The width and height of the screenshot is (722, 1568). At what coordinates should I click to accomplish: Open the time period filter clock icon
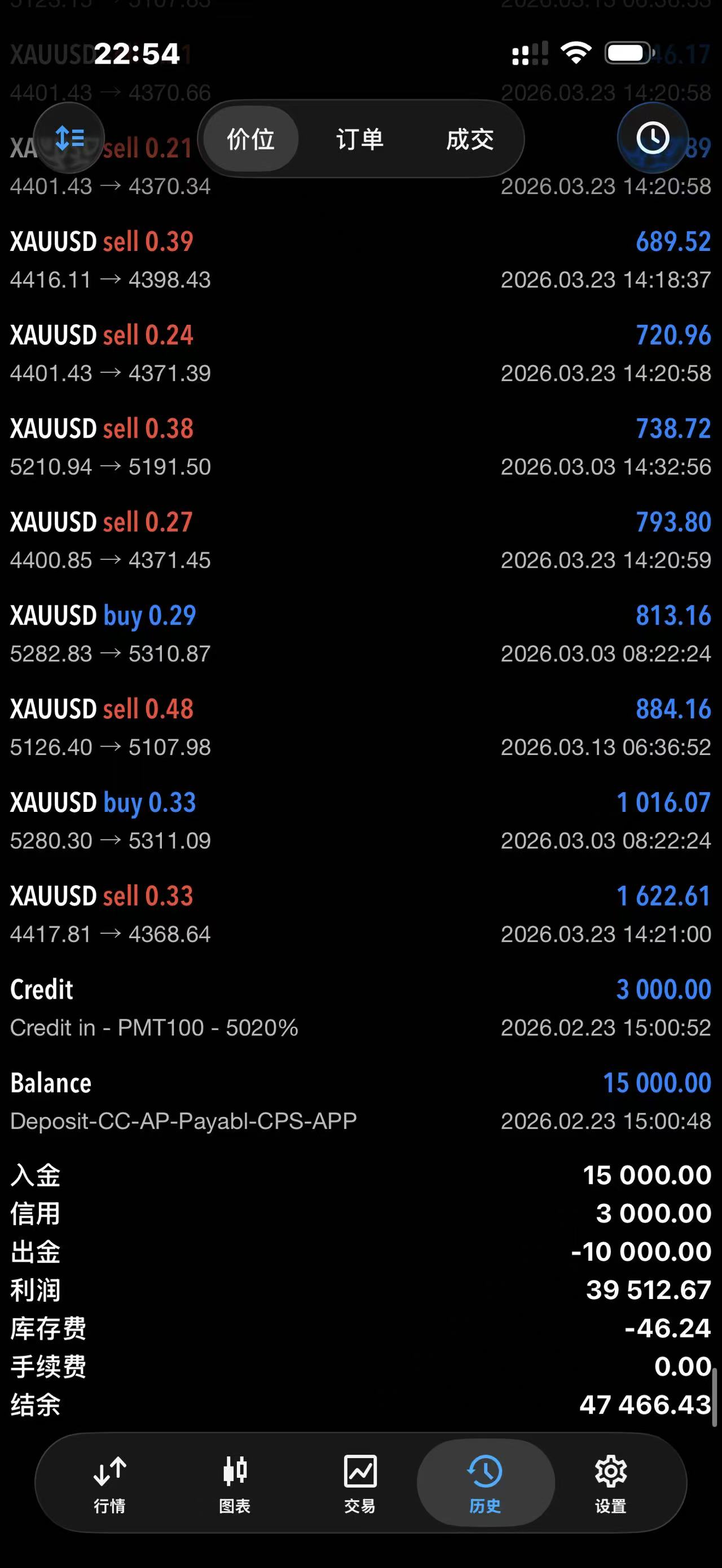[651, 139]
